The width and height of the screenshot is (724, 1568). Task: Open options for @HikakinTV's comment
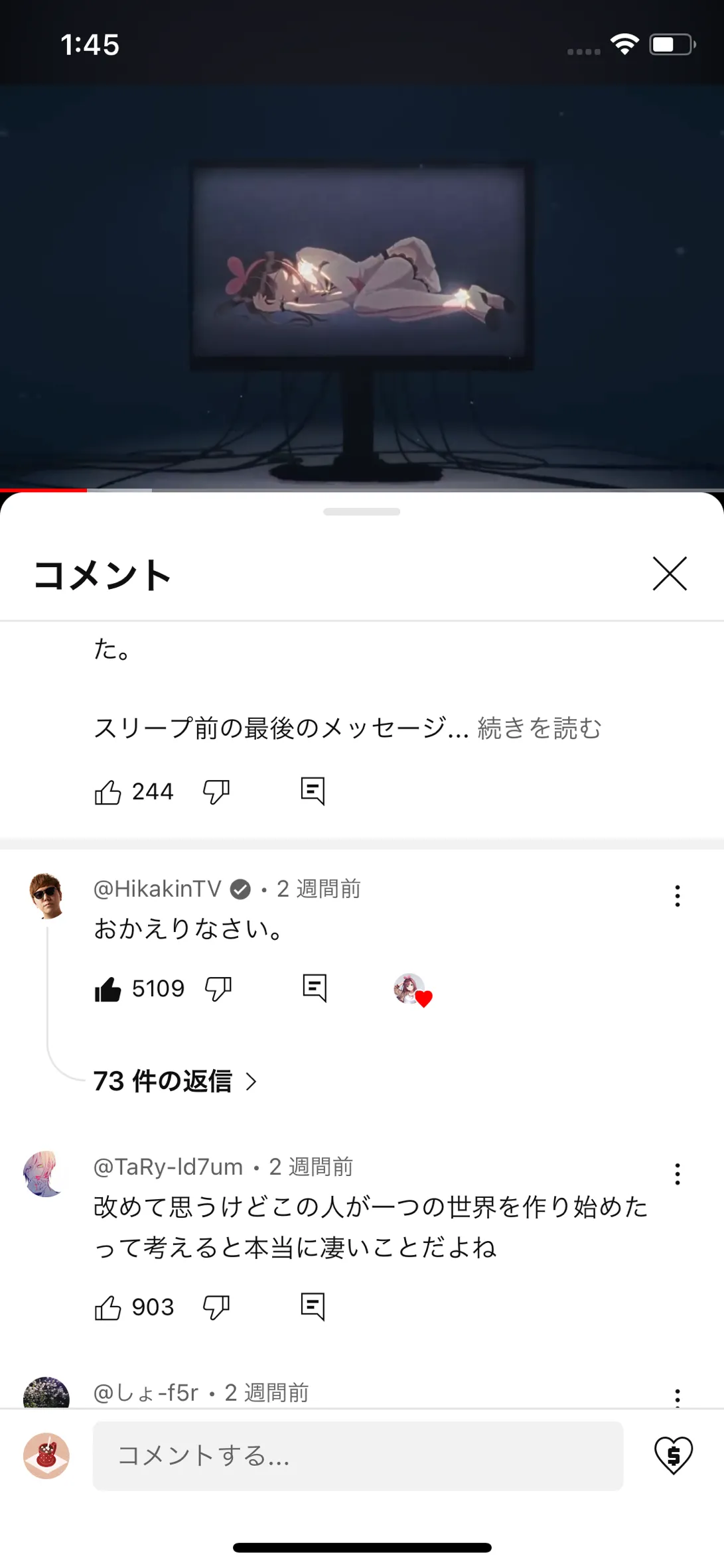(677, 896)
